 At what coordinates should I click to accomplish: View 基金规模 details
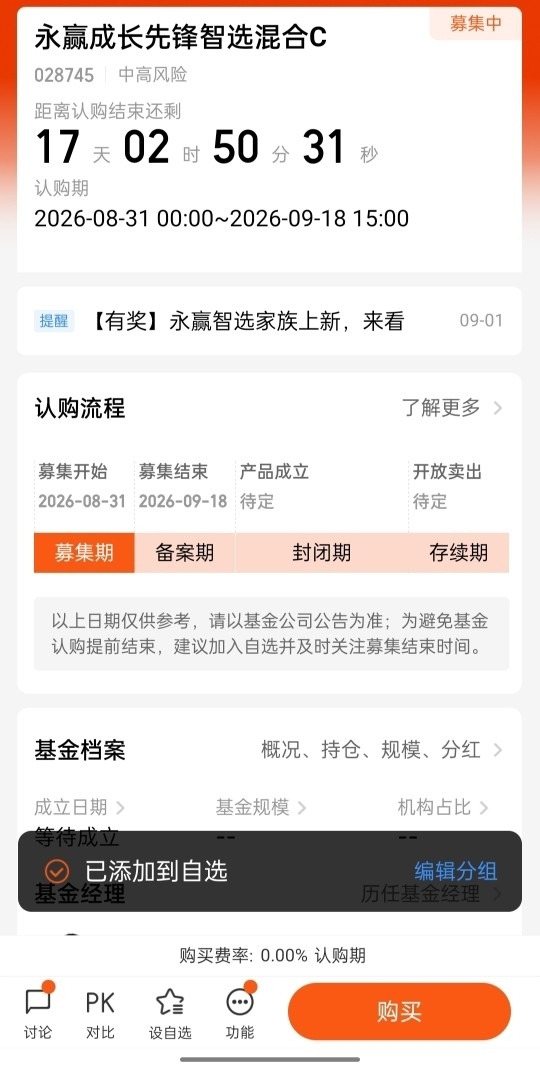click(x=261, y=807)
